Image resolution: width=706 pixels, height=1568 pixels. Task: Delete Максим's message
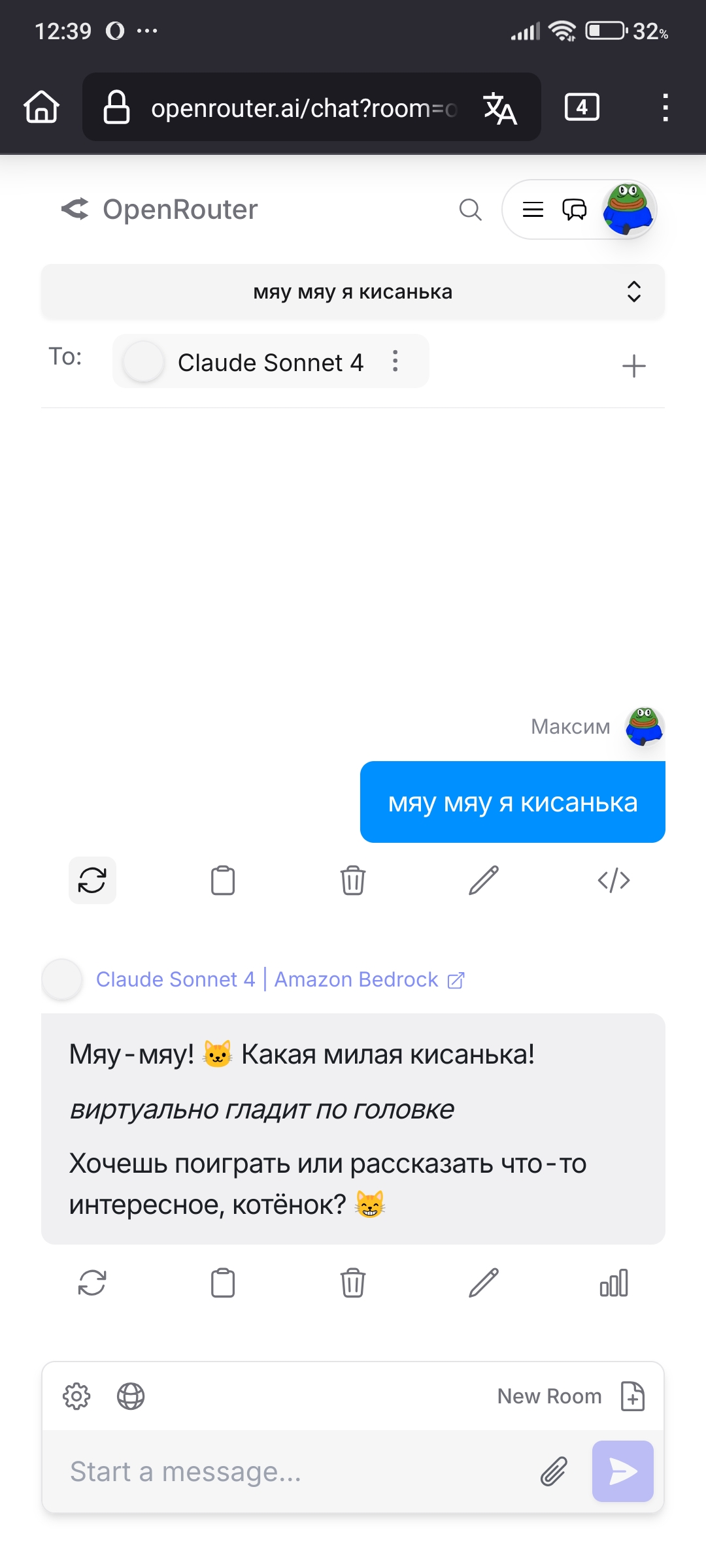click(x=353, y=880)
